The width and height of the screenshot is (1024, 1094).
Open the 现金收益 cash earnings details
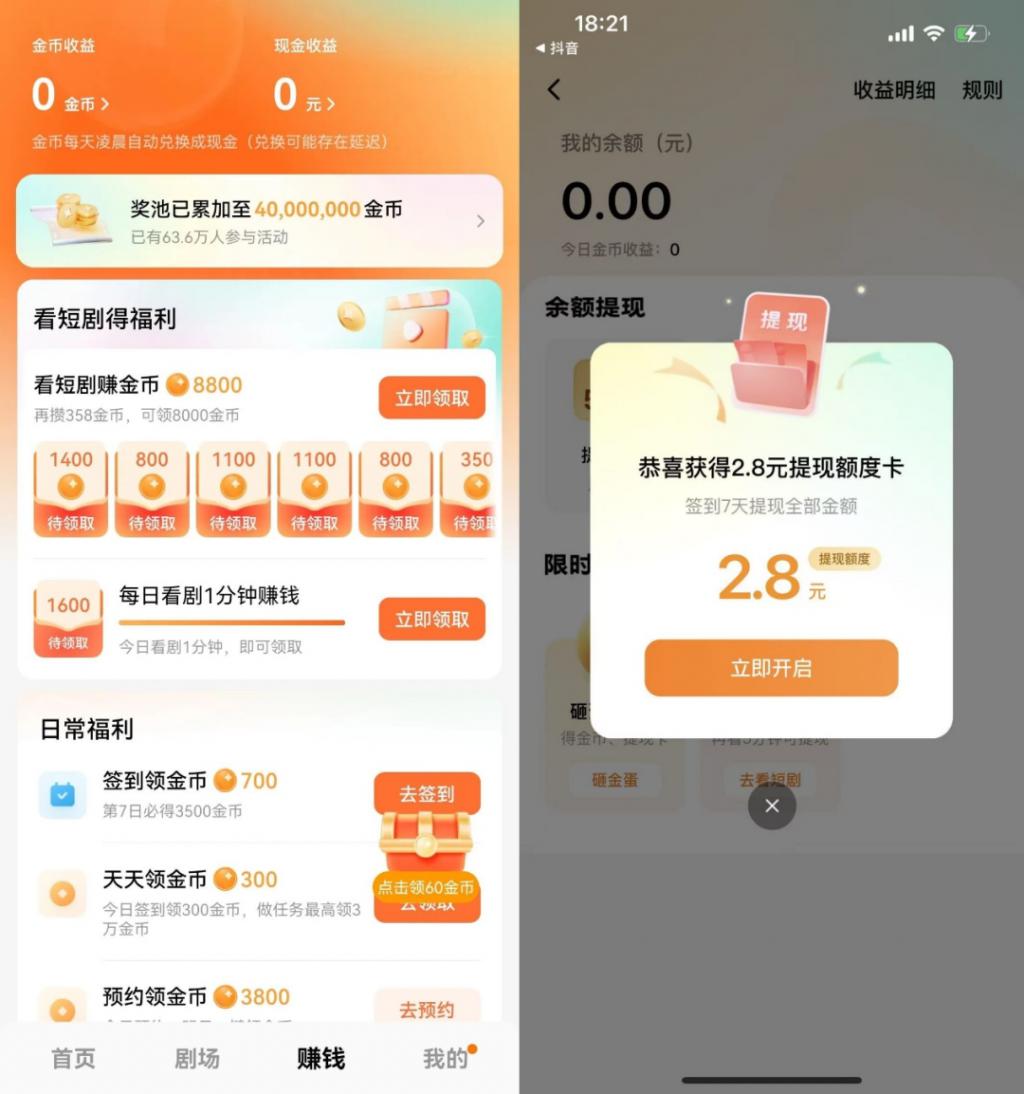click(305, 97)
